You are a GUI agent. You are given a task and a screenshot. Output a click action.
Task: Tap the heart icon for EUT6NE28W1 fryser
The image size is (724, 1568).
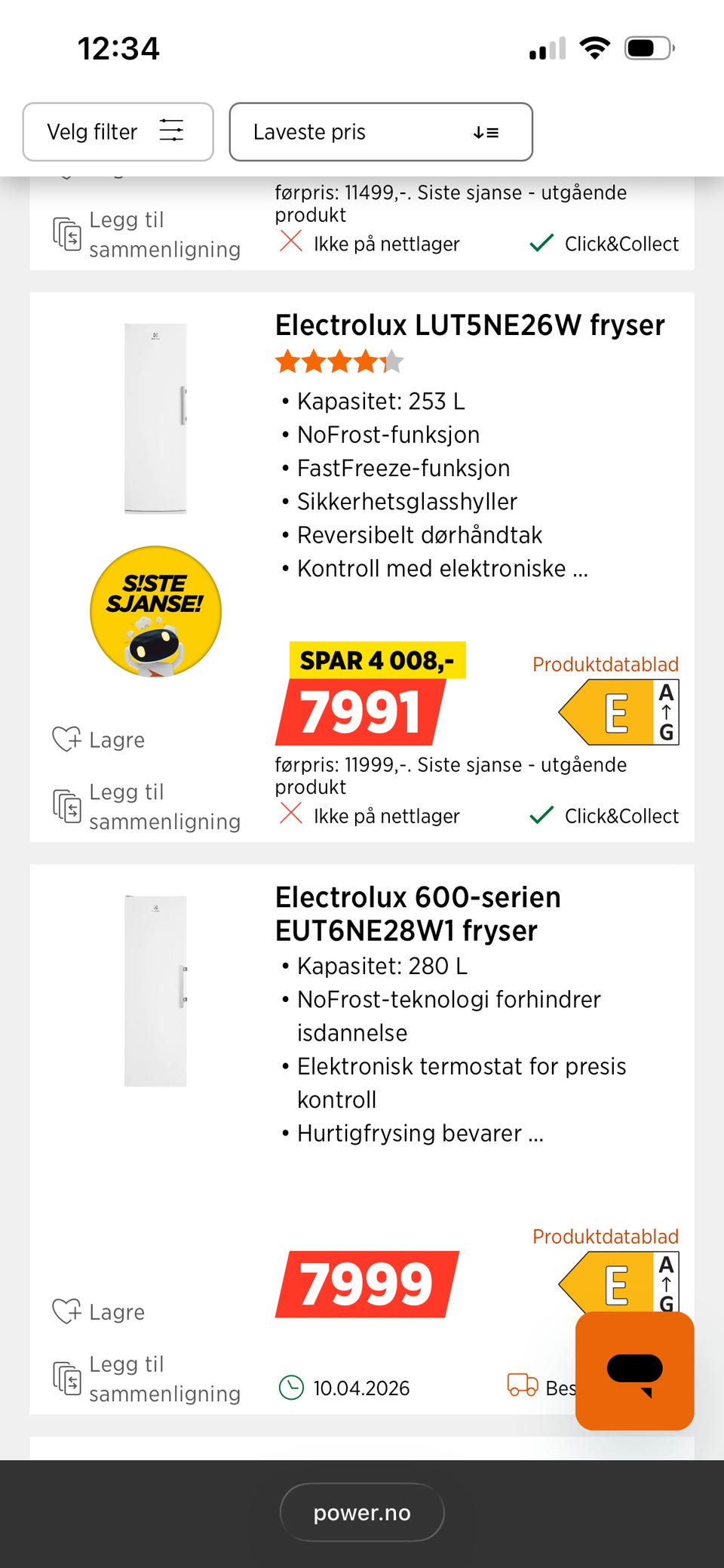click(66, 1311)
